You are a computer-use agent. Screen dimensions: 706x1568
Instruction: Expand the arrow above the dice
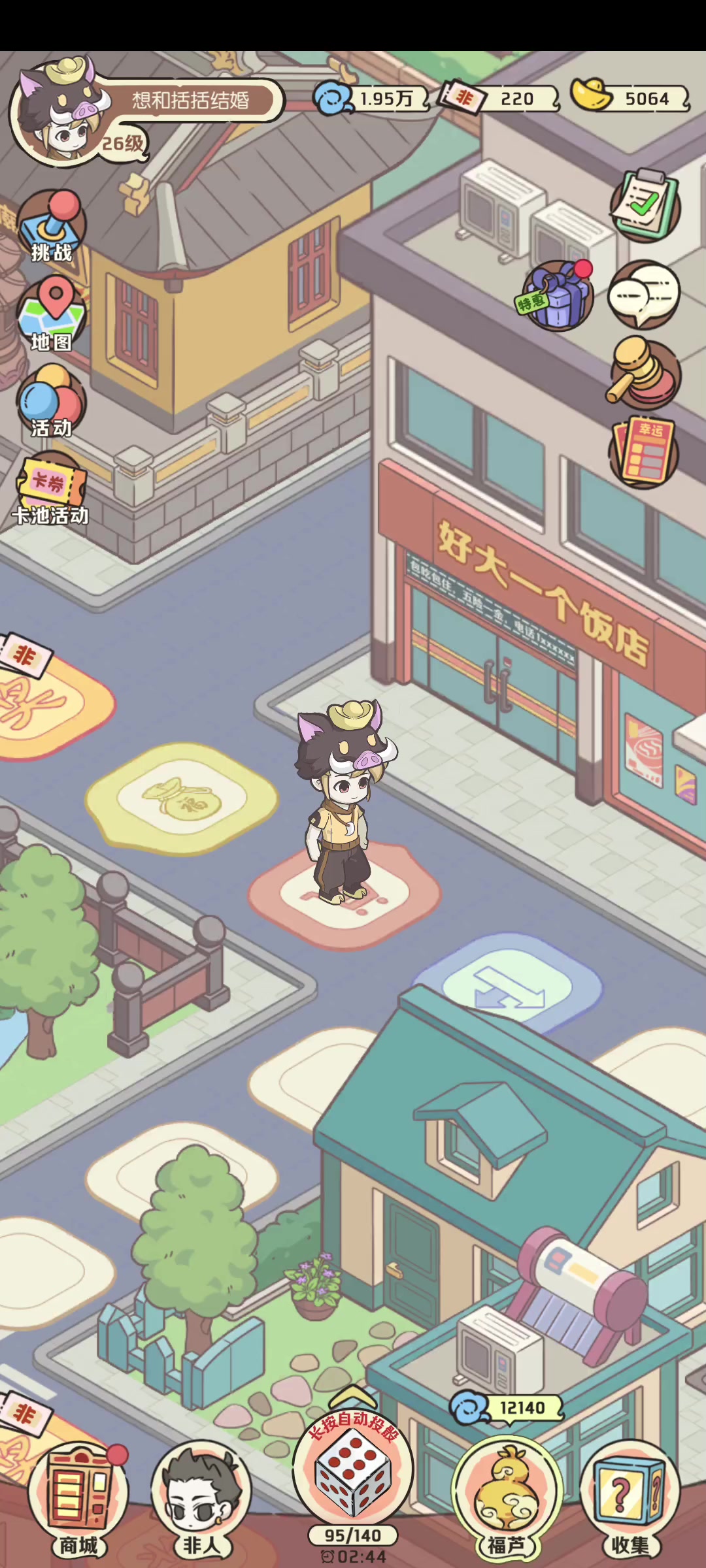point(353,1396)
